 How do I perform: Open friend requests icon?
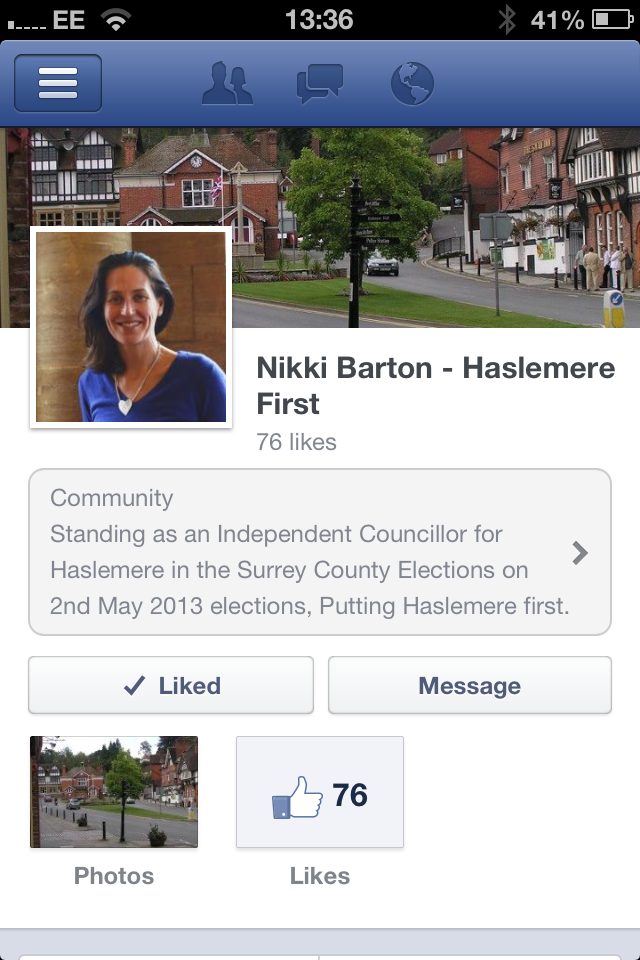pos(228,83)
